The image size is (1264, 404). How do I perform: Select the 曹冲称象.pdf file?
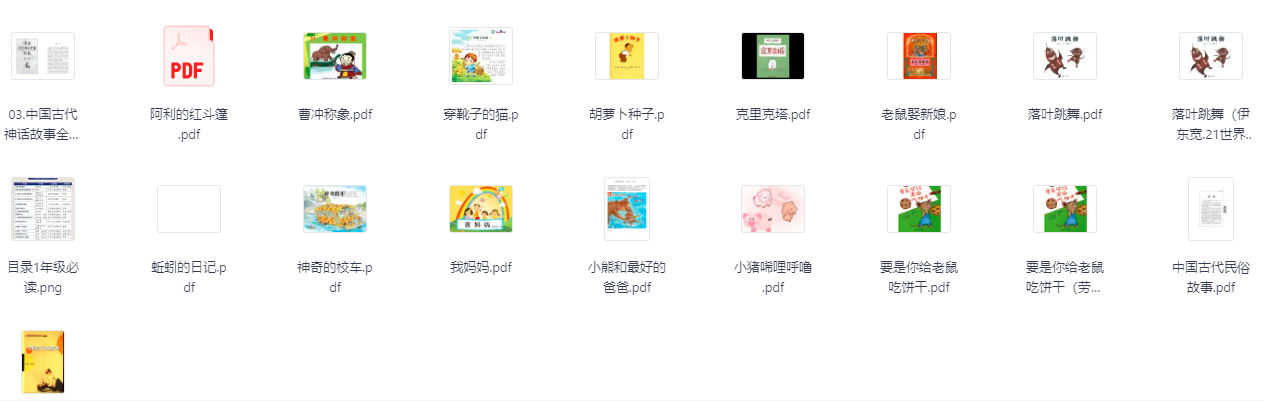335,56
